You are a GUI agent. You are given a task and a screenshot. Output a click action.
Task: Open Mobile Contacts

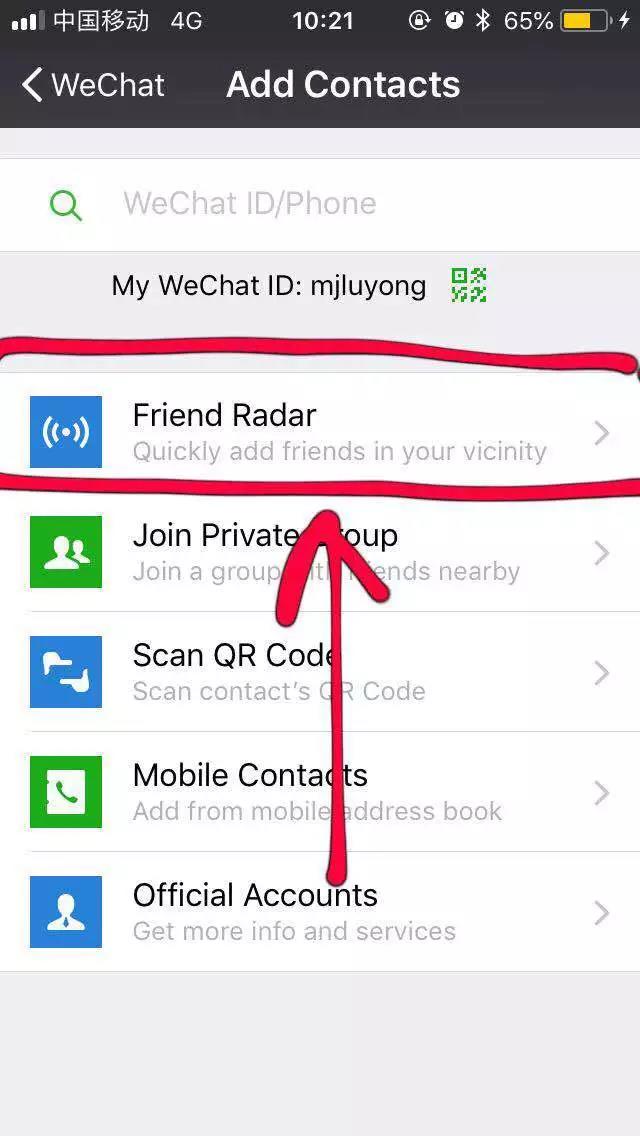point(320,792)
